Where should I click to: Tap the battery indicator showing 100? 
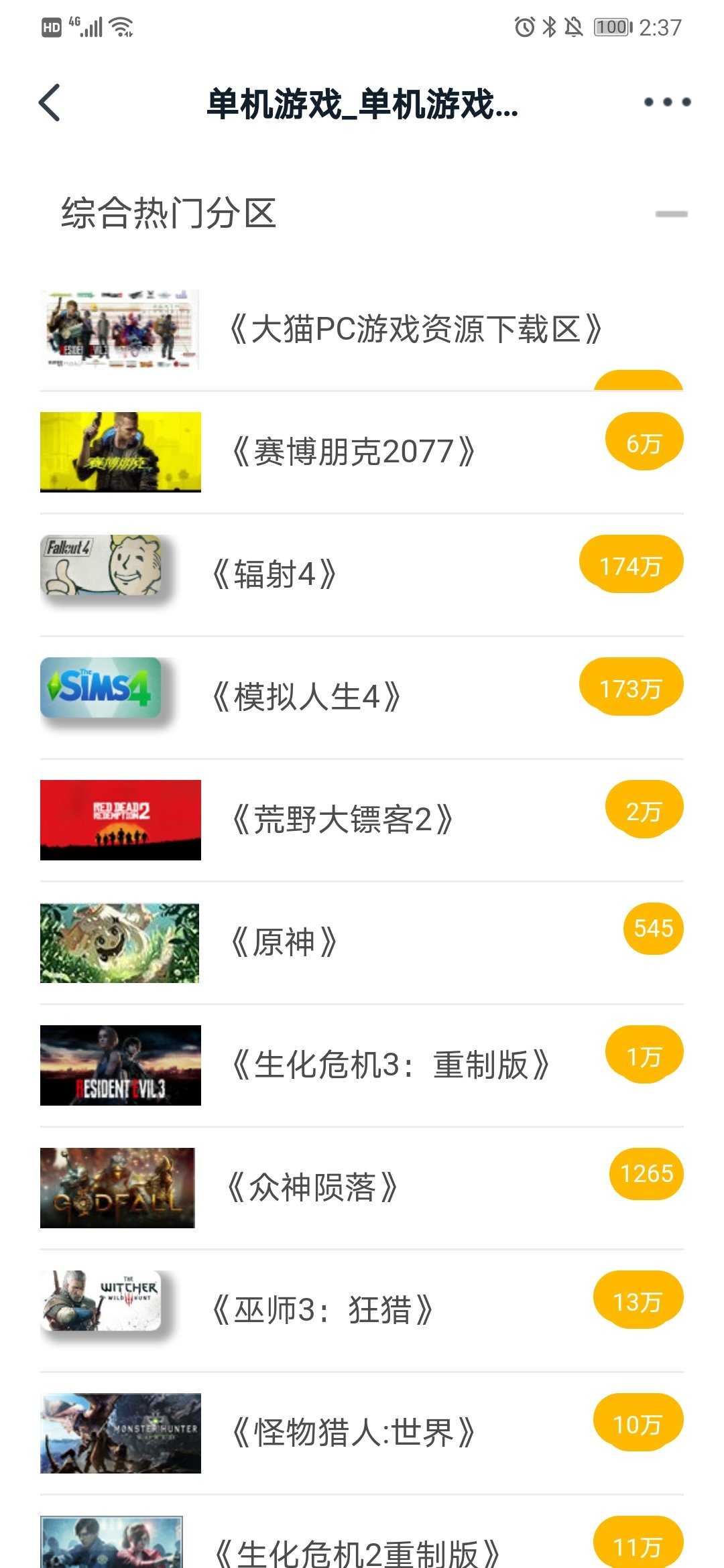[610, 27]
